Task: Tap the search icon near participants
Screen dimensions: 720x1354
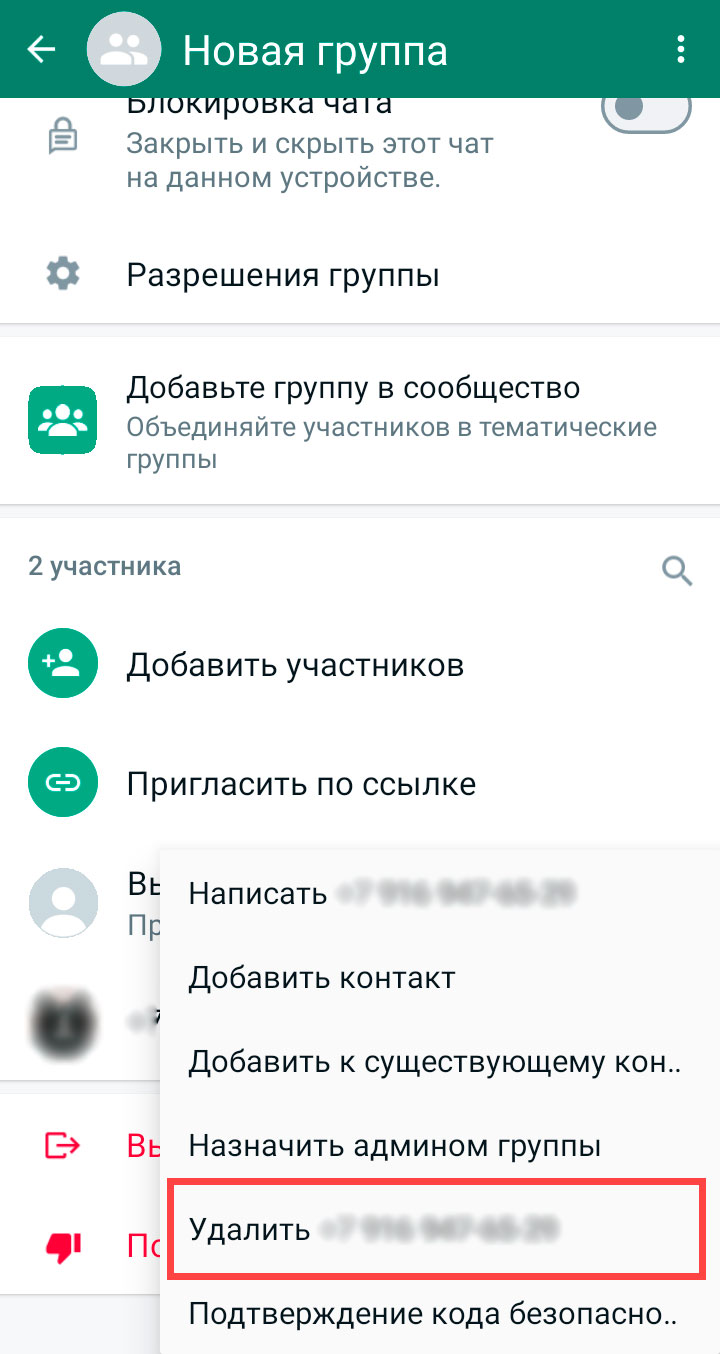Action: tap(677, 571)
